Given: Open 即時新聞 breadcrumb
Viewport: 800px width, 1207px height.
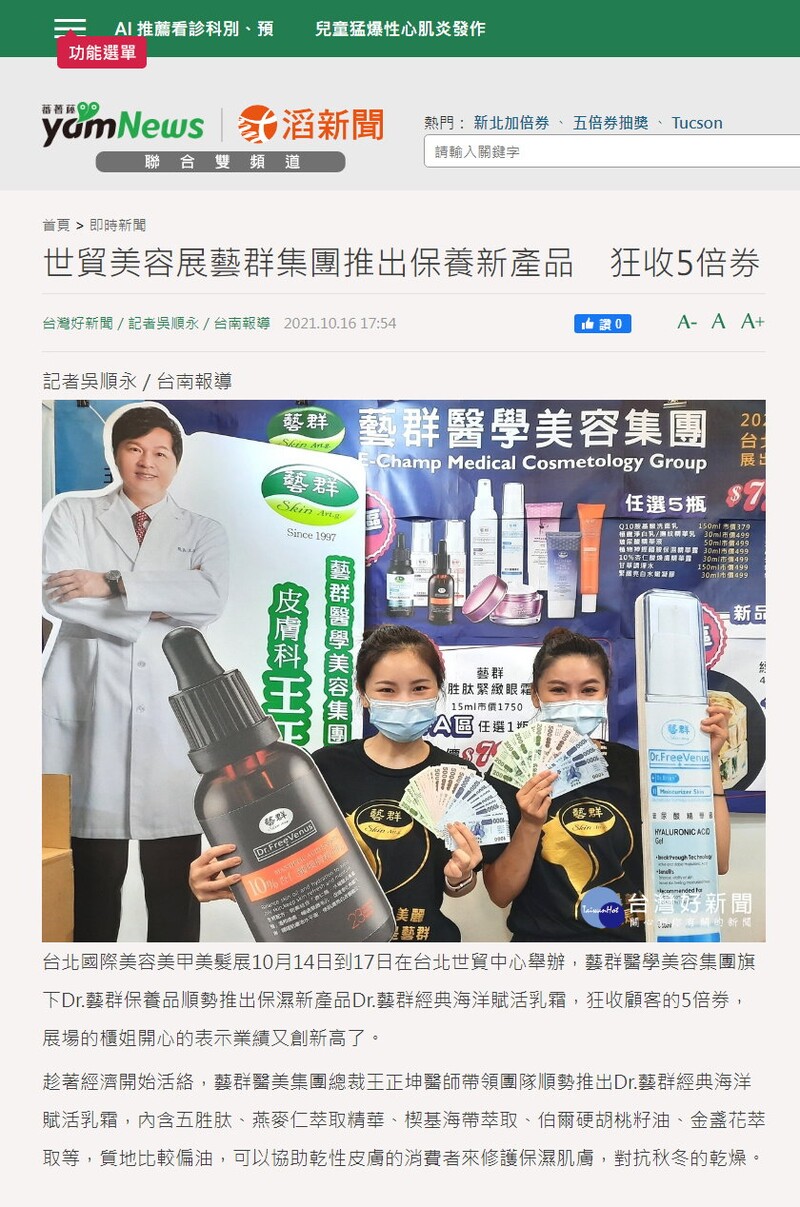Looking at the screenshot, I should point(117,225).
